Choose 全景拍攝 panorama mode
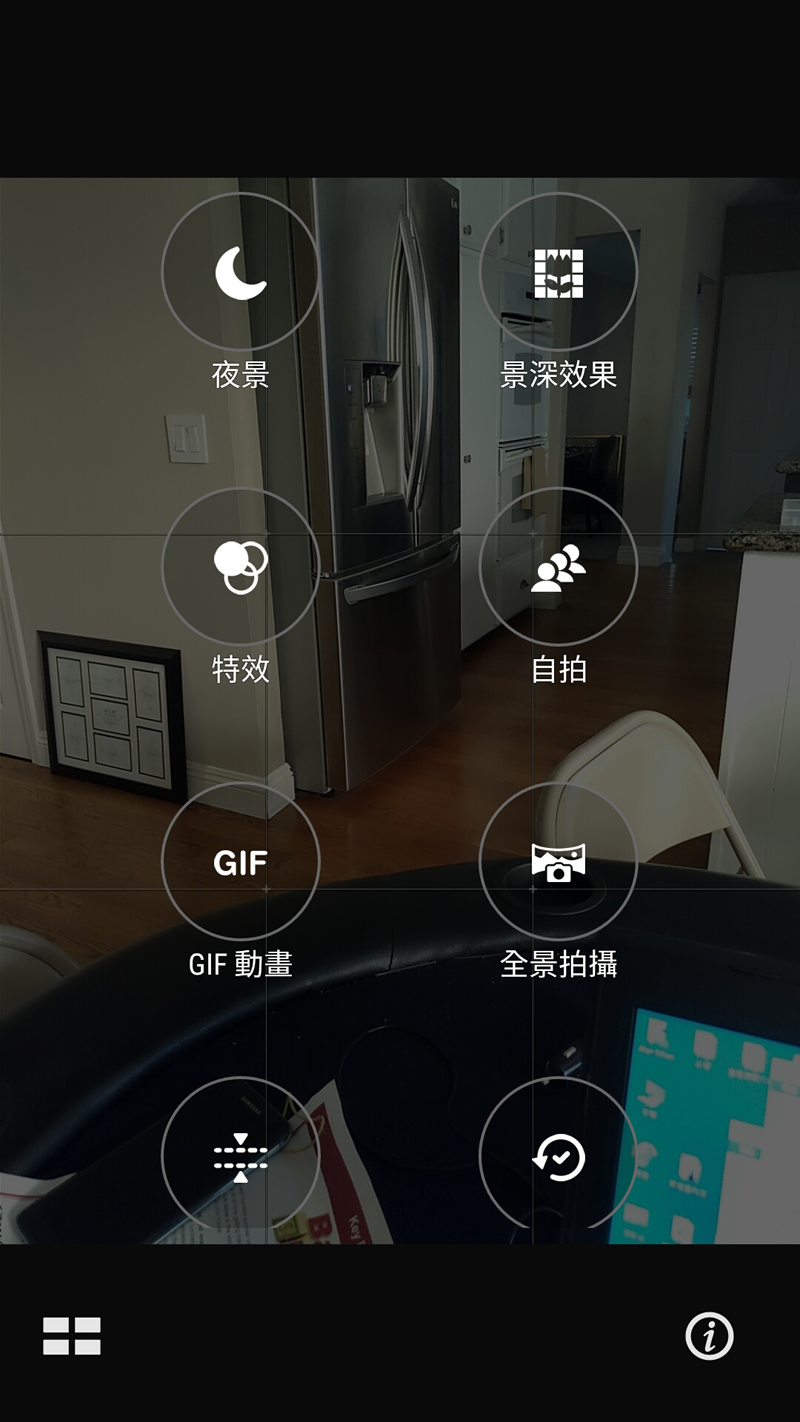The image size is (800, 1422). [558, 862]
